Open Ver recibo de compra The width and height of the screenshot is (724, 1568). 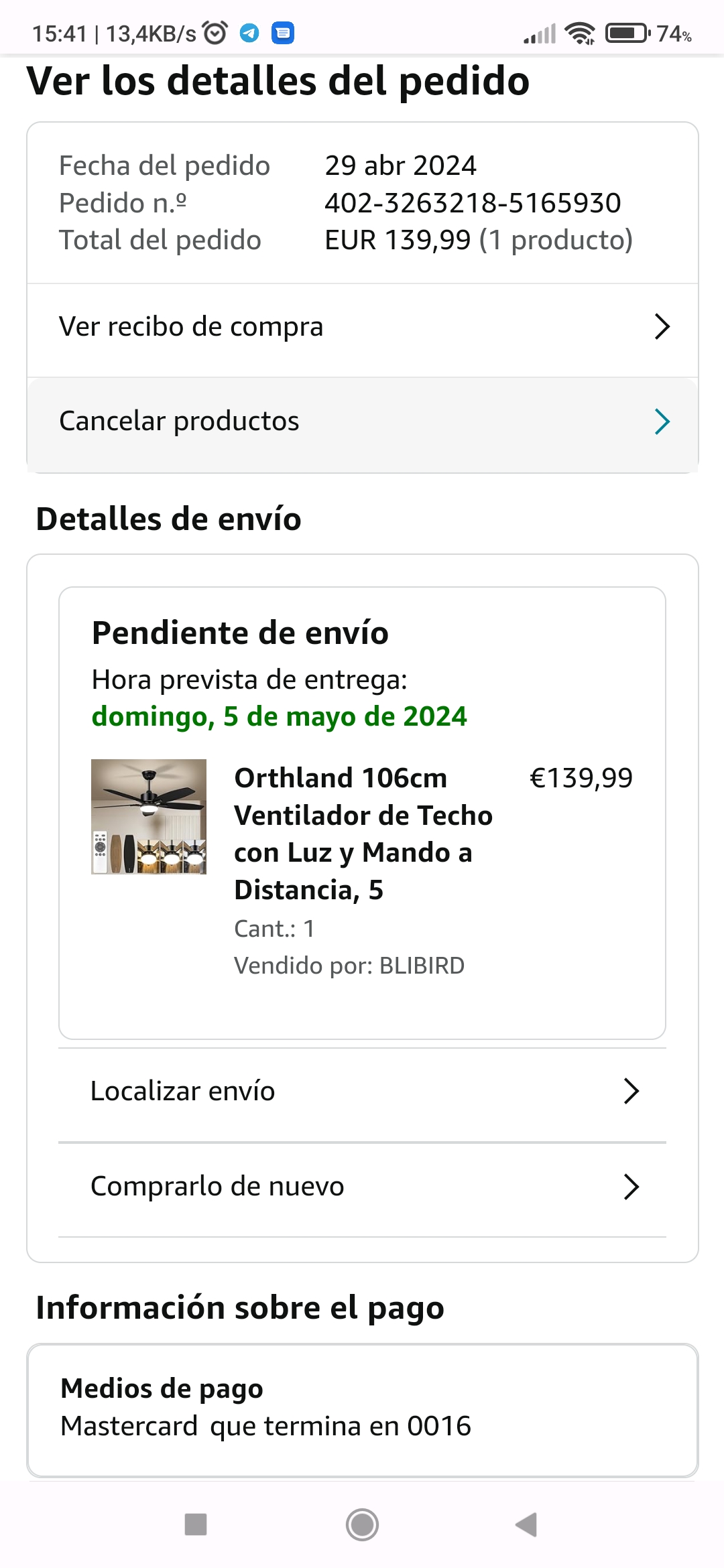click(x=362, y=327)
